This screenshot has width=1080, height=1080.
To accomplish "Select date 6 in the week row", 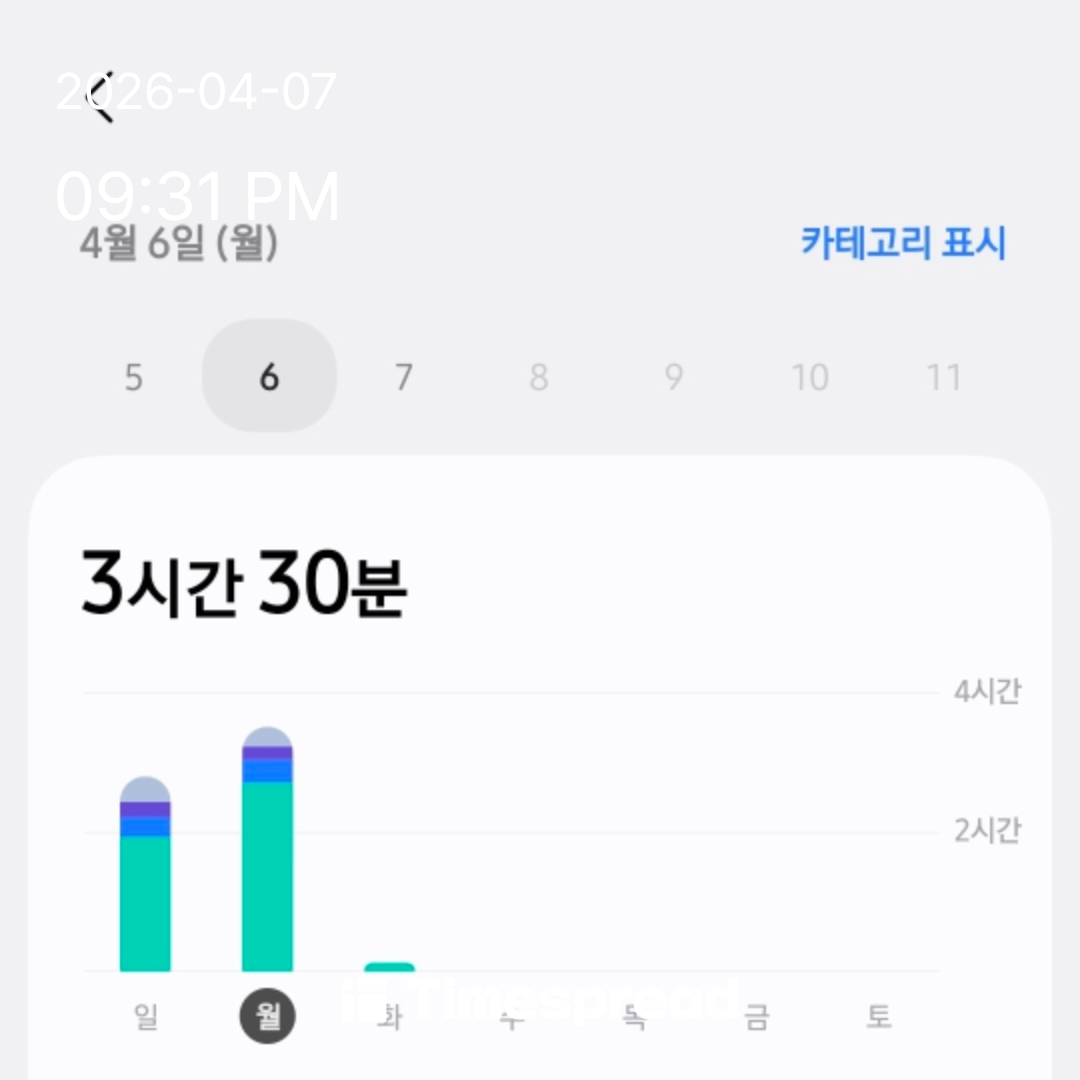I will point(269,377).
